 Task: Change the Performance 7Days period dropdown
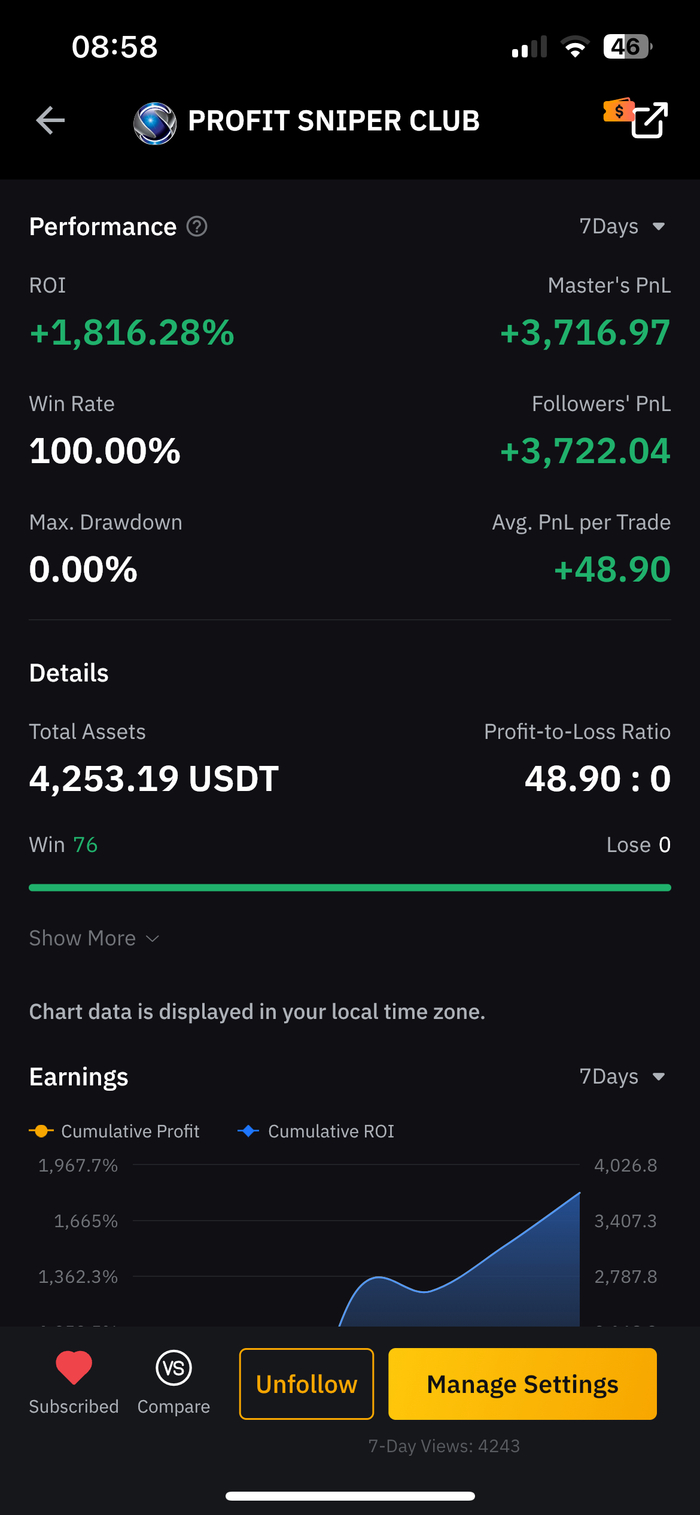coord(622,227)
